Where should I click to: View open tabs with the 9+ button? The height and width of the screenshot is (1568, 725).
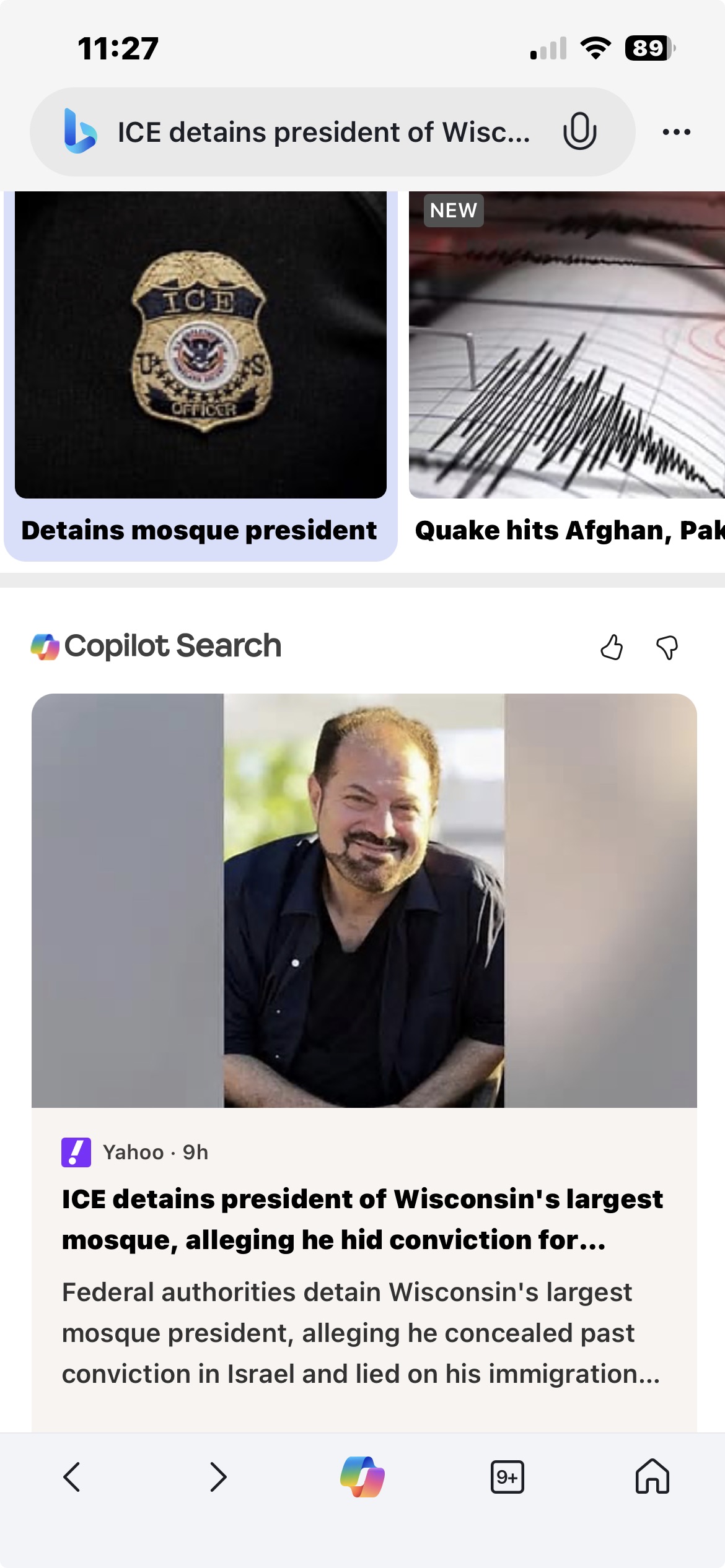pyautogui.click(x=507, y=1477)
